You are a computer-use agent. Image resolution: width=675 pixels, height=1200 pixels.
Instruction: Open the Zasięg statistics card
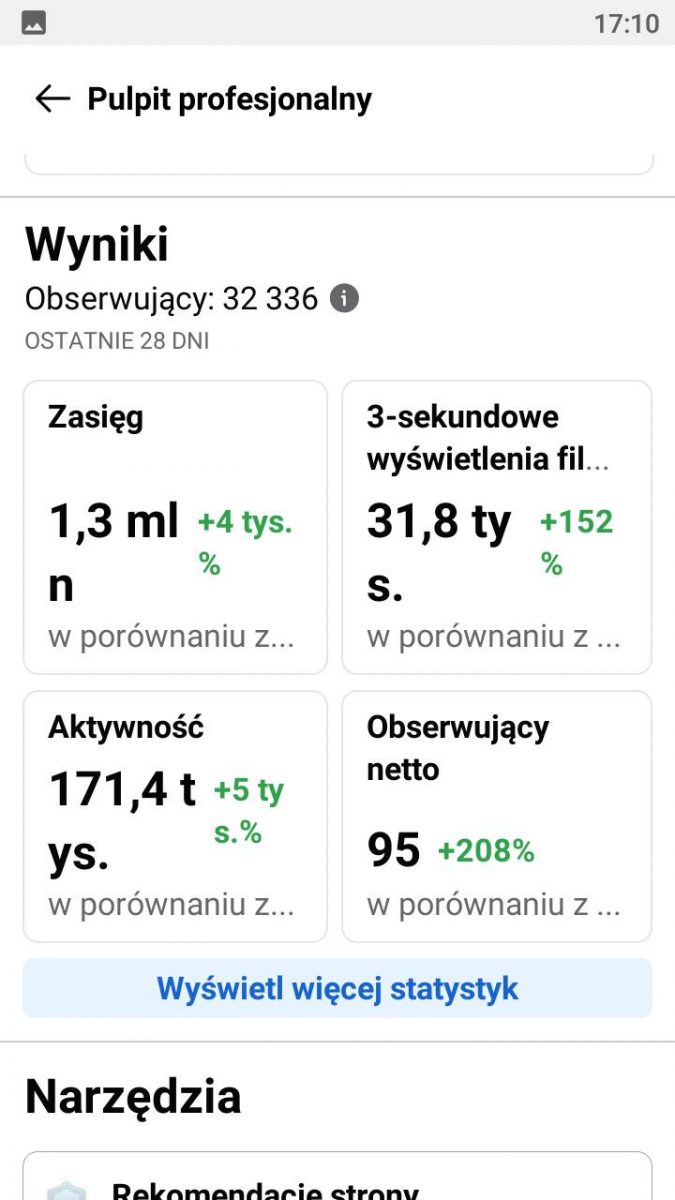point(175,527)
